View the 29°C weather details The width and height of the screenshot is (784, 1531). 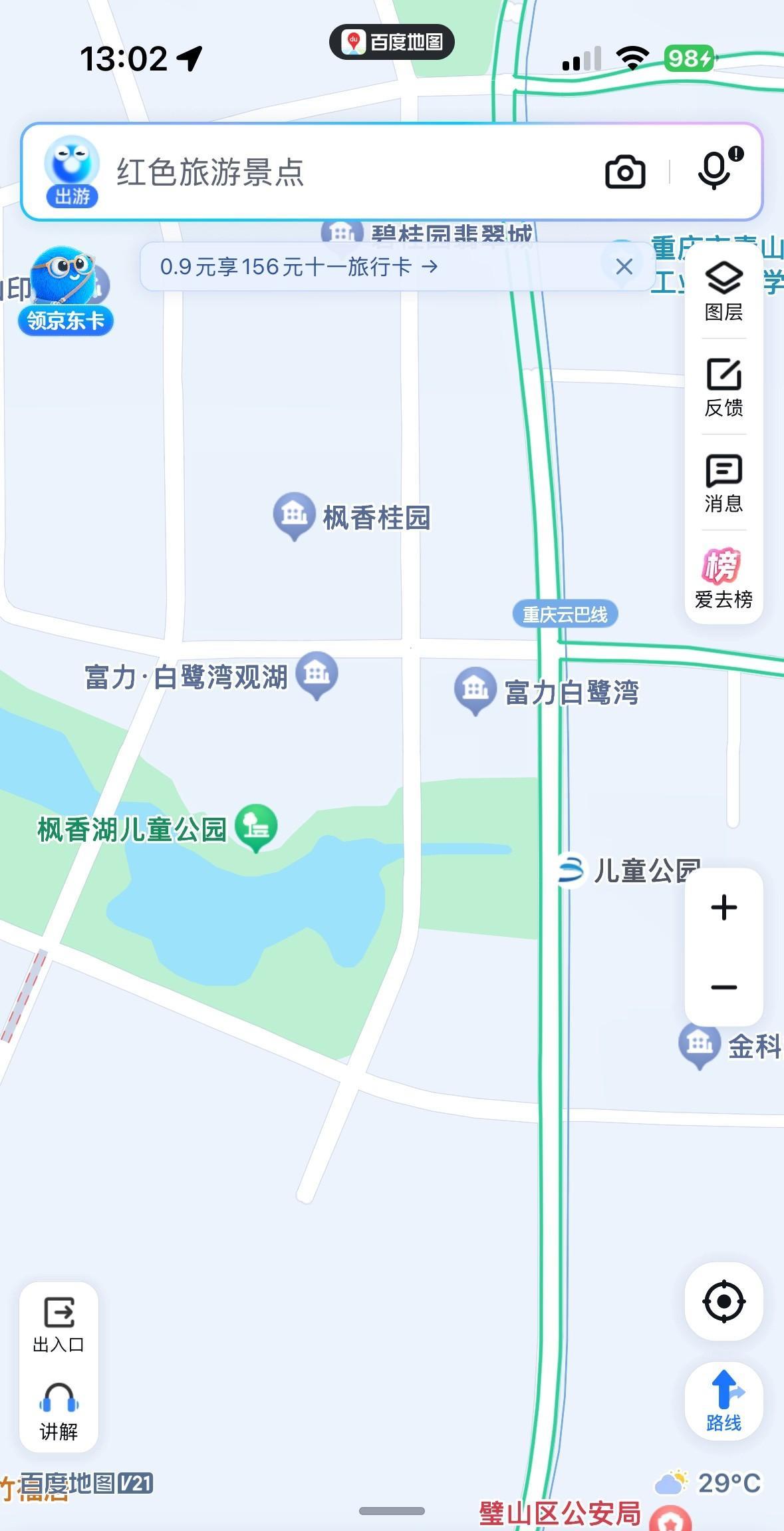click(x=708, y=1482)
